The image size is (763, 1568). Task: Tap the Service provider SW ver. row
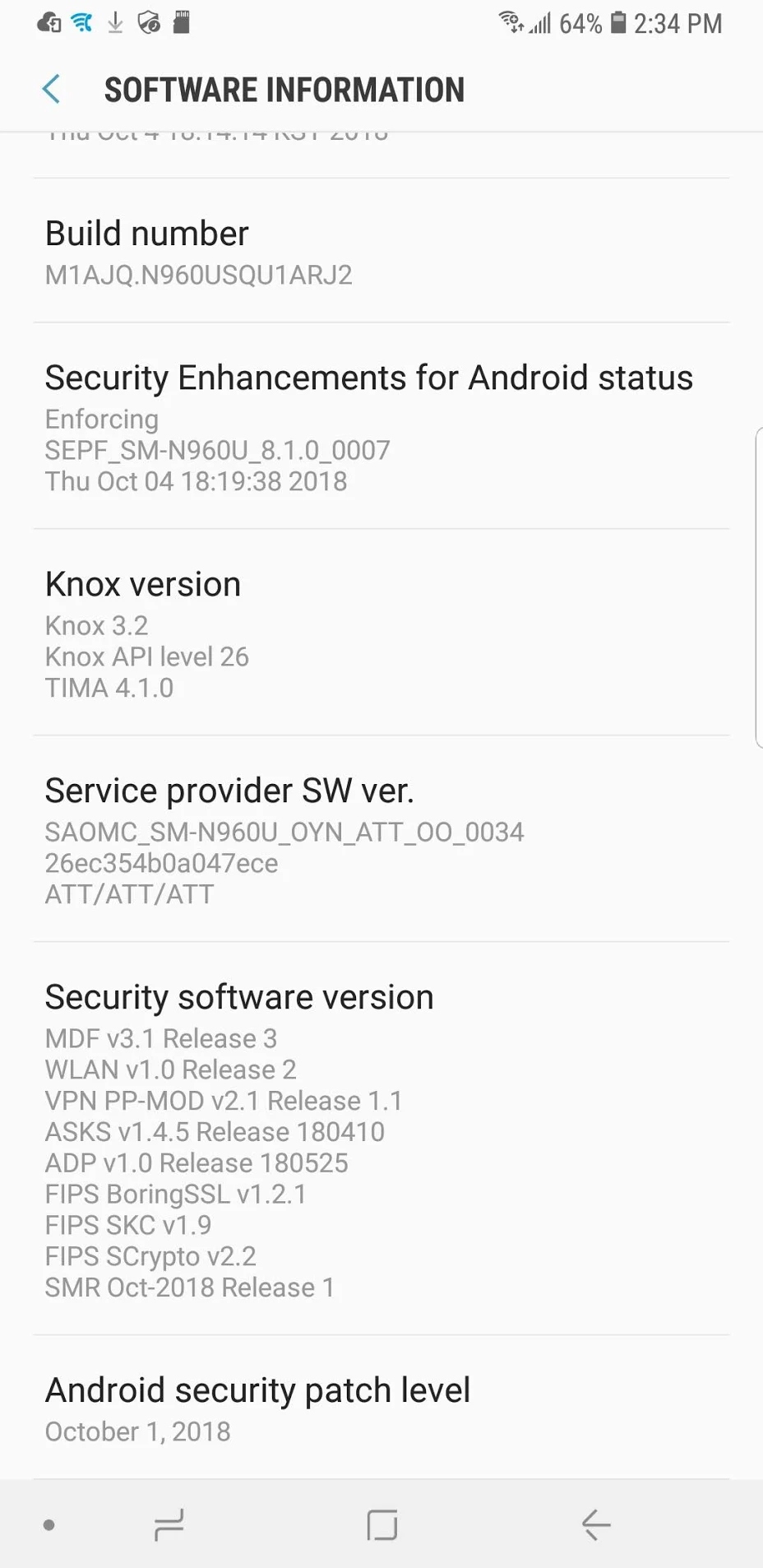pyautogui.click(x=381, y=839)
